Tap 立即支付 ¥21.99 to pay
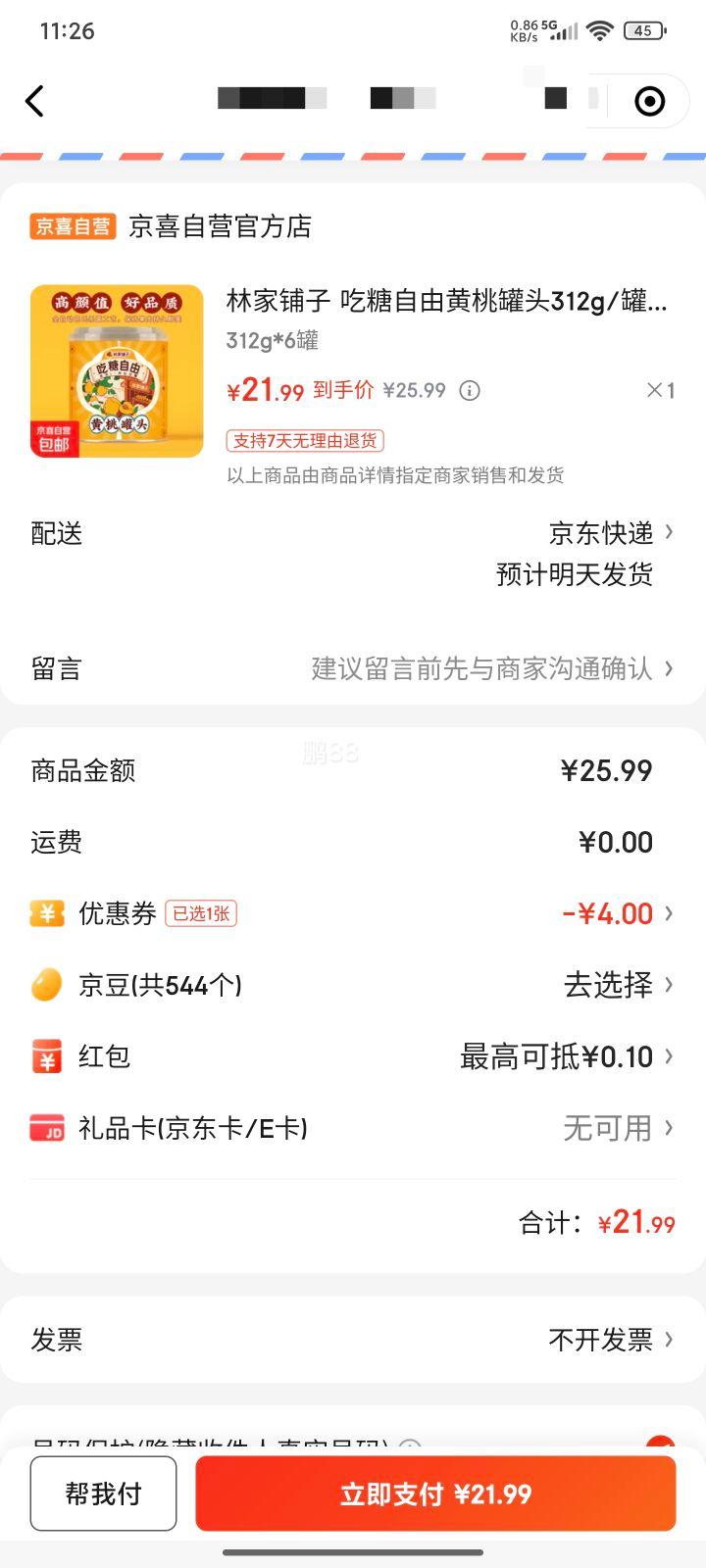The image size is (706, 1568). (434, 1493)
